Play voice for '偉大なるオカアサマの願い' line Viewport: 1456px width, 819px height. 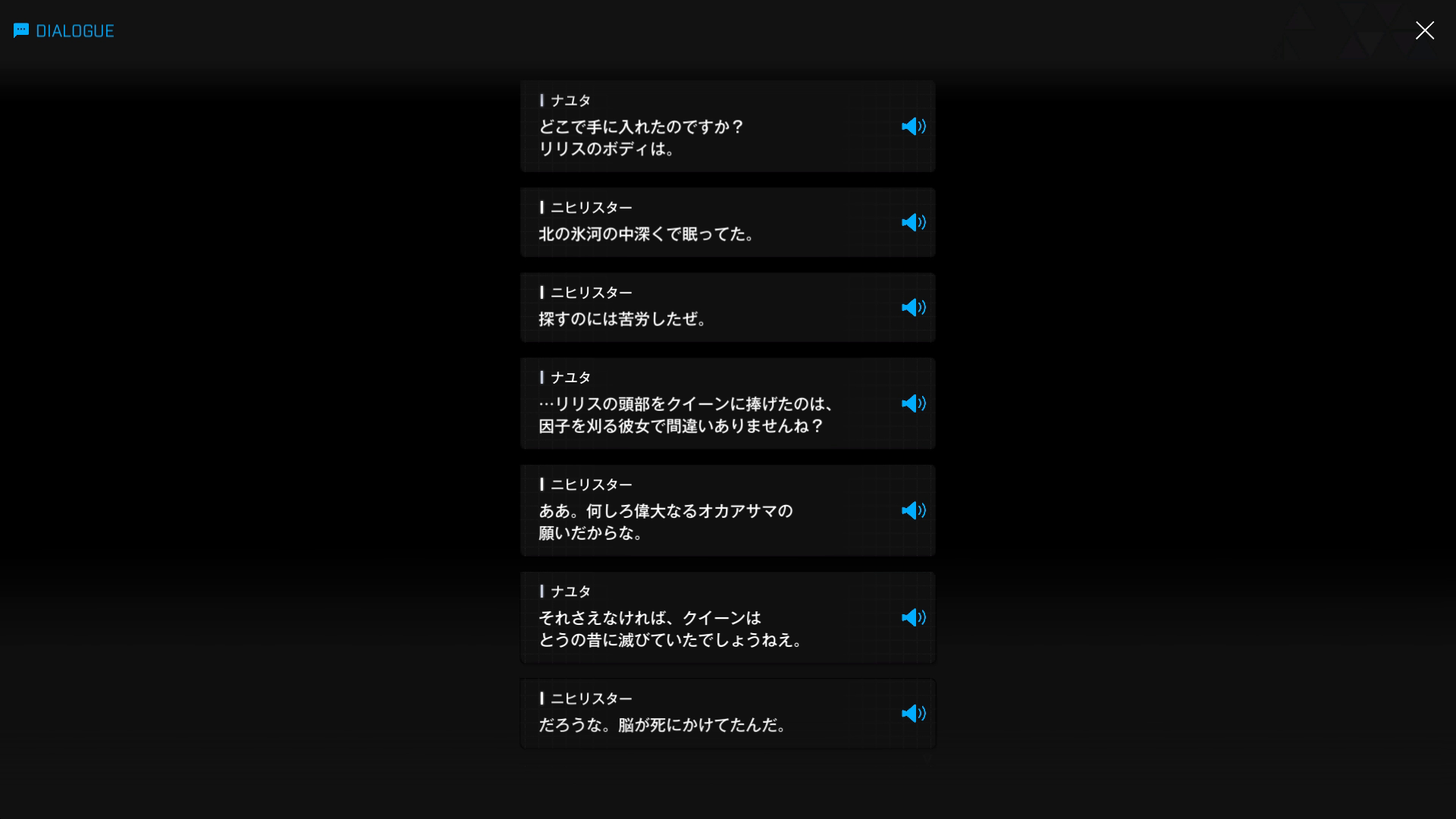[x=913, y=511]
